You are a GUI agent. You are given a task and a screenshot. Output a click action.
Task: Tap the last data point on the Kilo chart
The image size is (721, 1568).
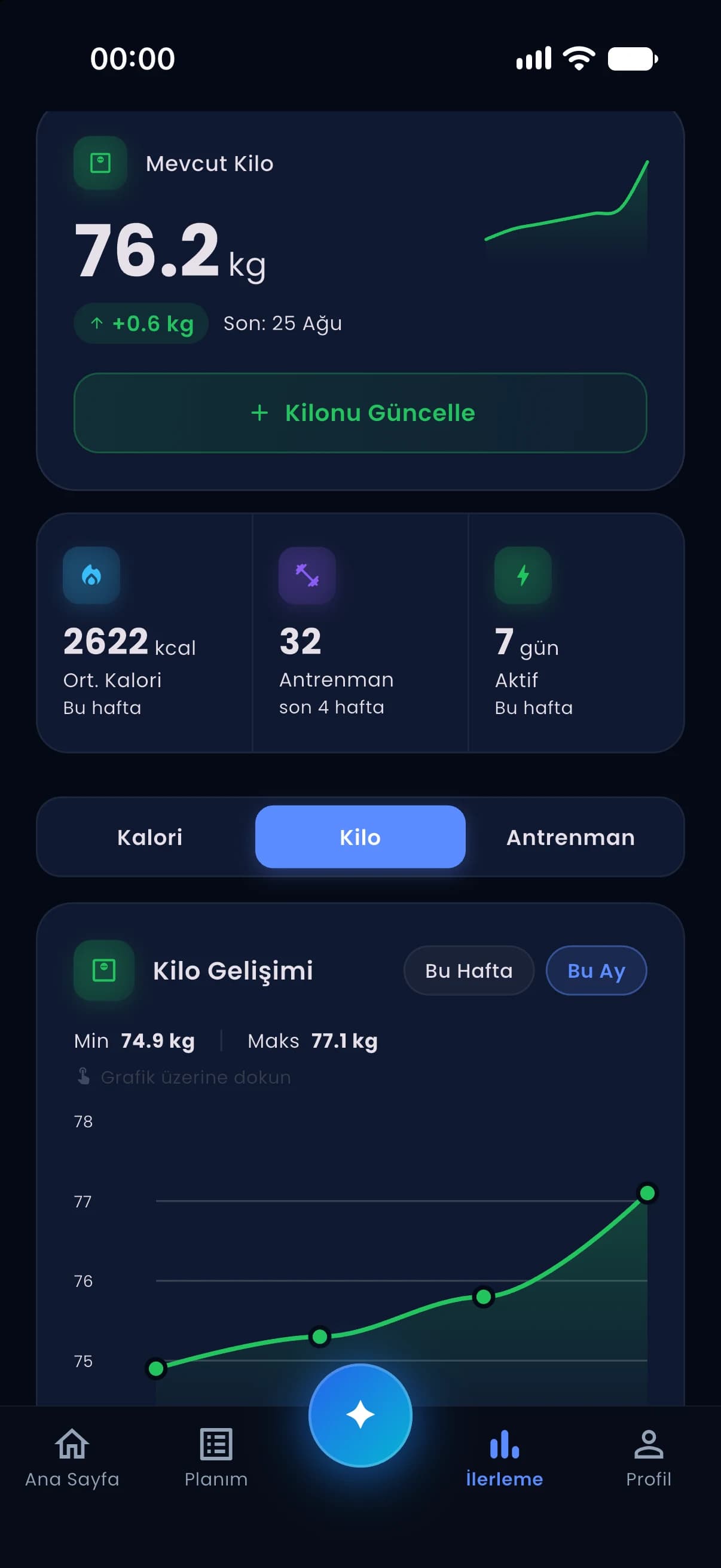tap(647, 1192)
